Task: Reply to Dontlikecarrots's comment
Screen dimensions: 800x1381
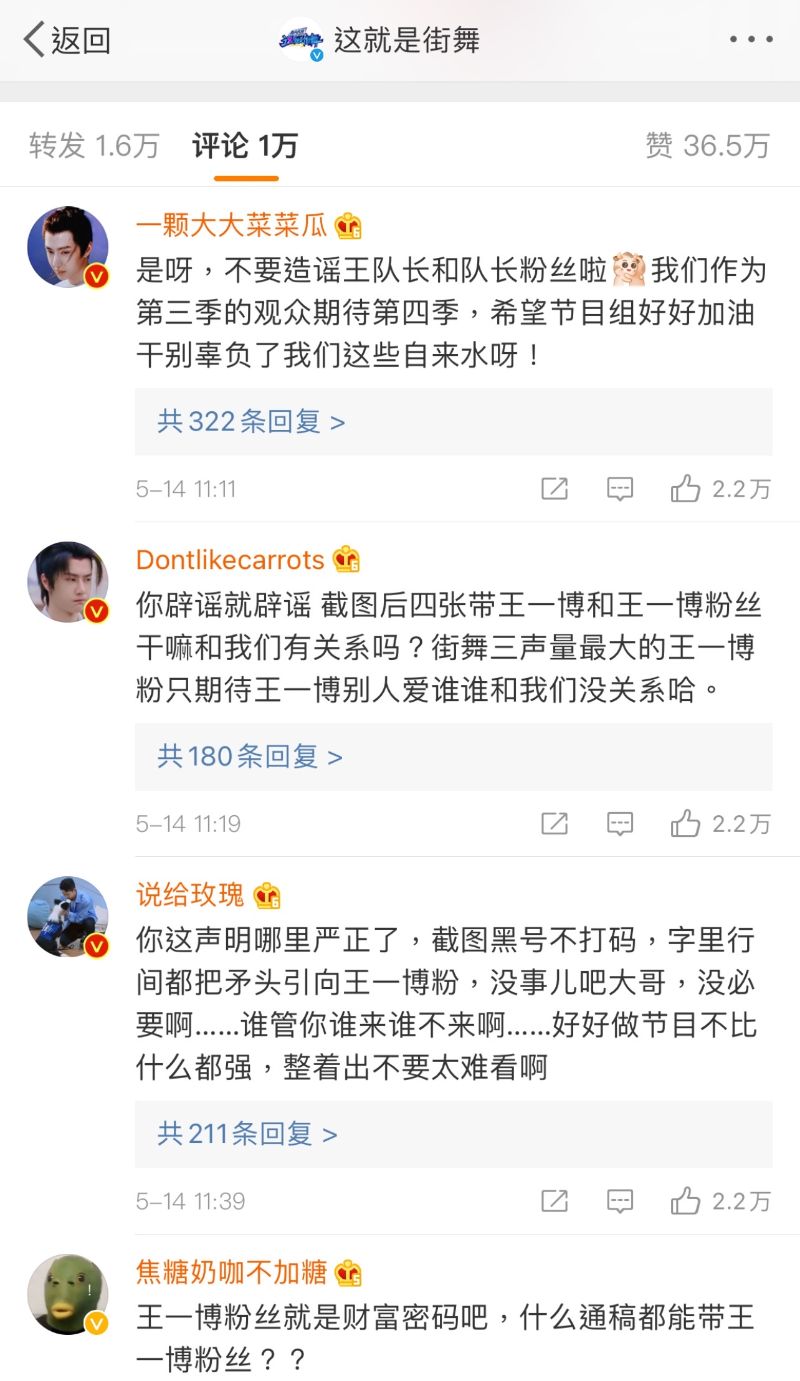Action: point(620,824)
